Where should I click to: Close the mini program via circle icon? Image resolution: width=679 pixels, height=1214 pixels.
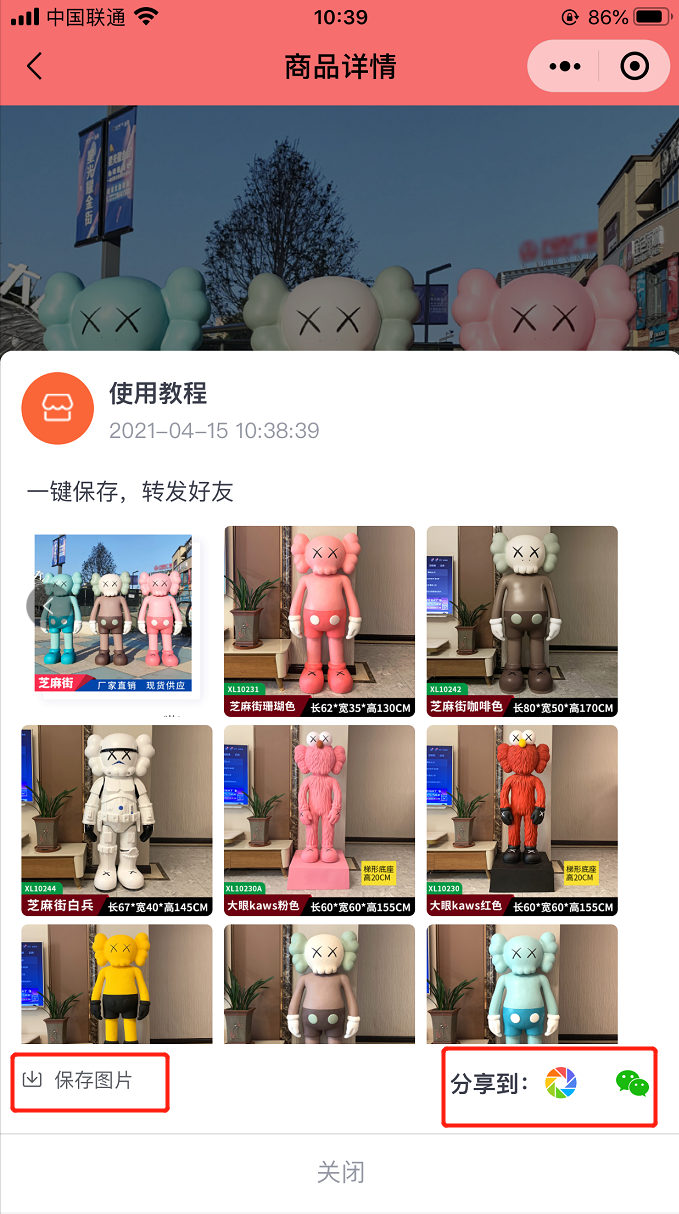tap(634, 67)
